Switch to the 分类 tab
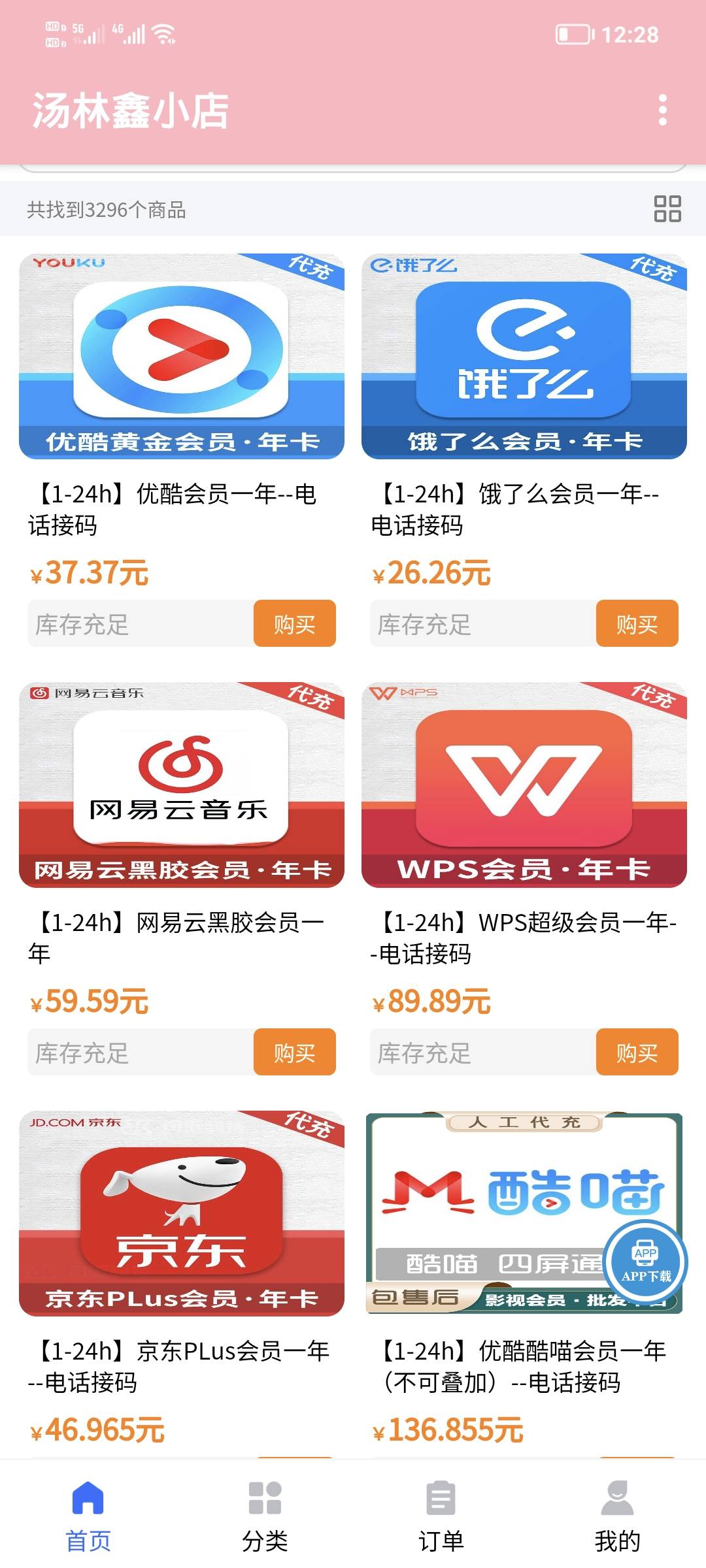This screenshot has height=1568, width=706. [265, 1516]
